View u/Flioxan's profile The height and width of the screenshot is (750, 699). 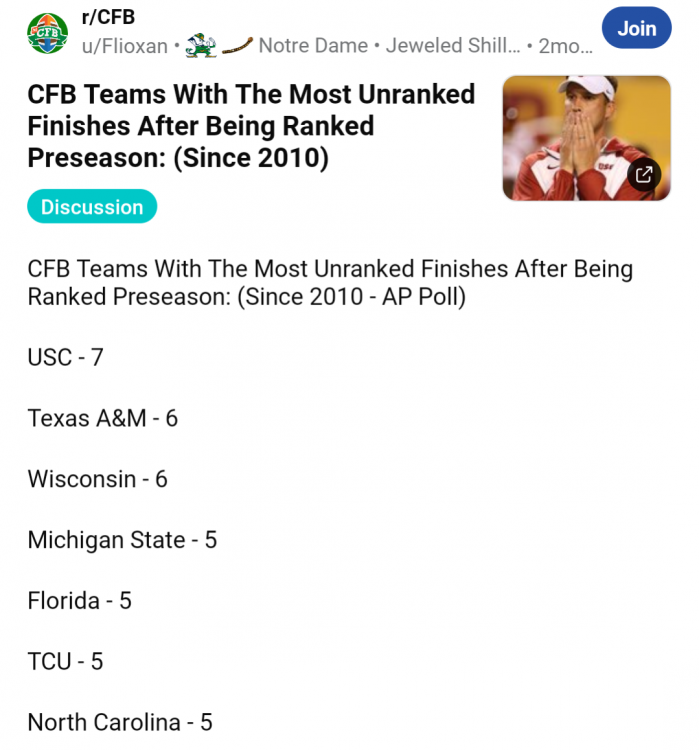coord(125,46)
